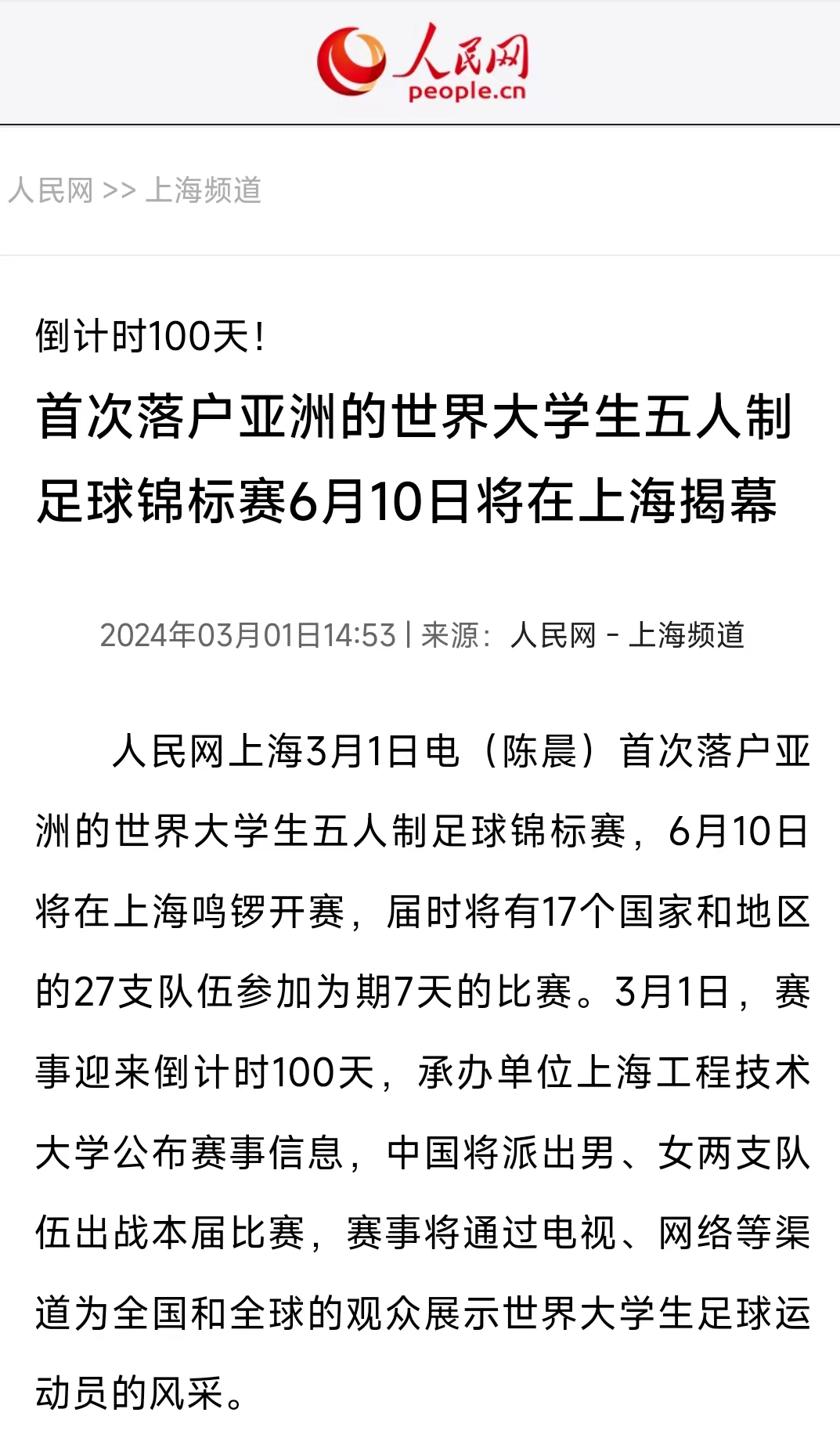This screenshot has width=840, height=1445.
Task: Open the 人民网 breadcrumb link
Action: [51, 190]
